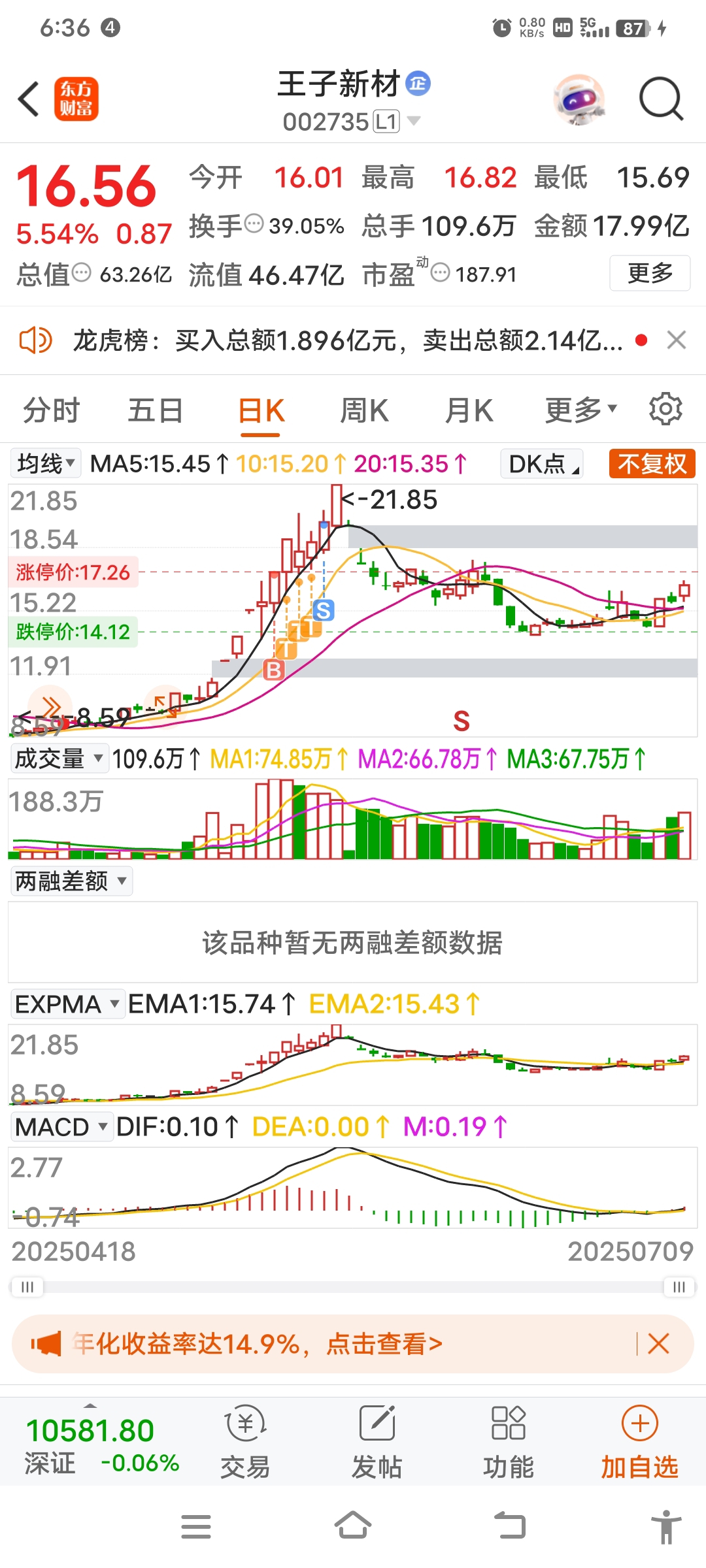The height and width of the screenshot is (1568, 706).
Task: Open the search magnifier icon
Action: (660, 99)
